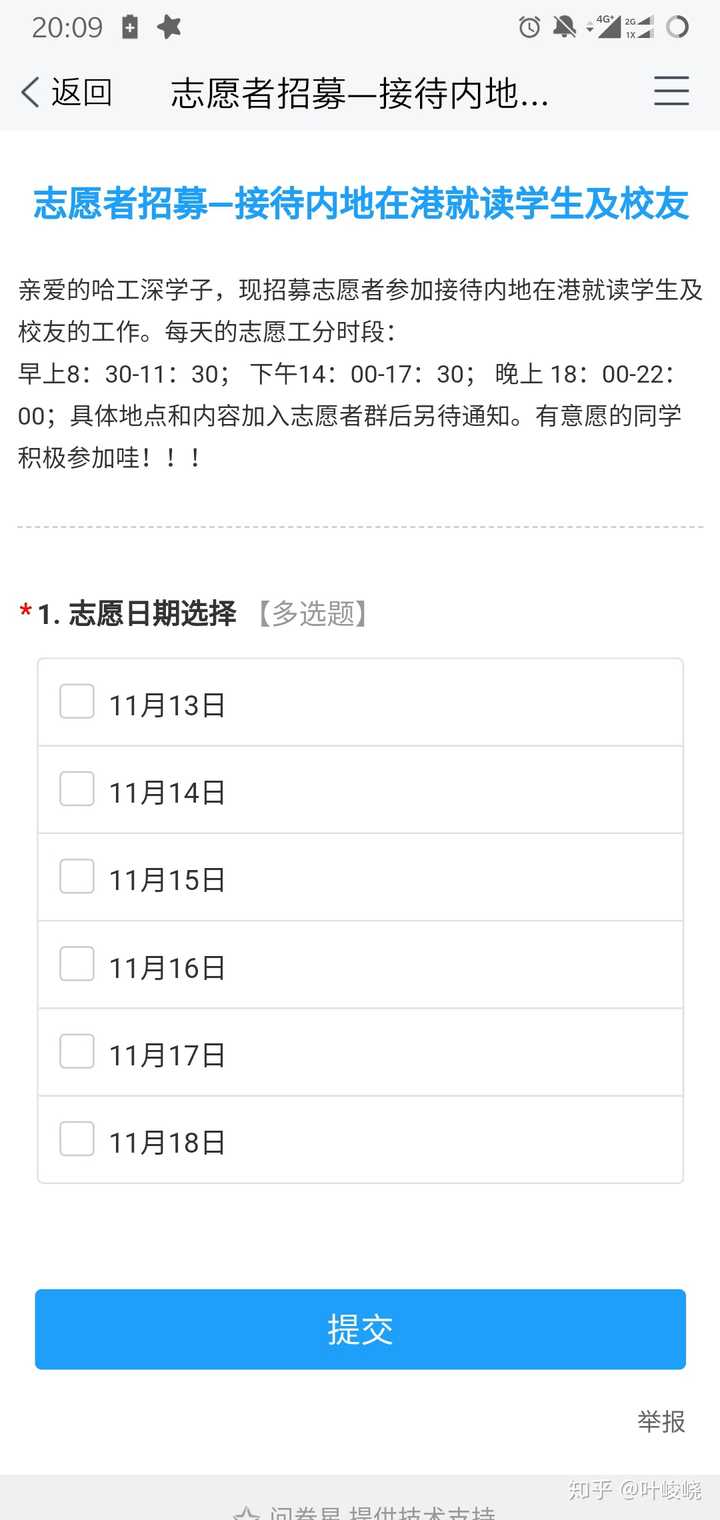This screenshot has height=1520, width=720.
Task: Go back using the 返回 button
Action: [x=66, y=93]
